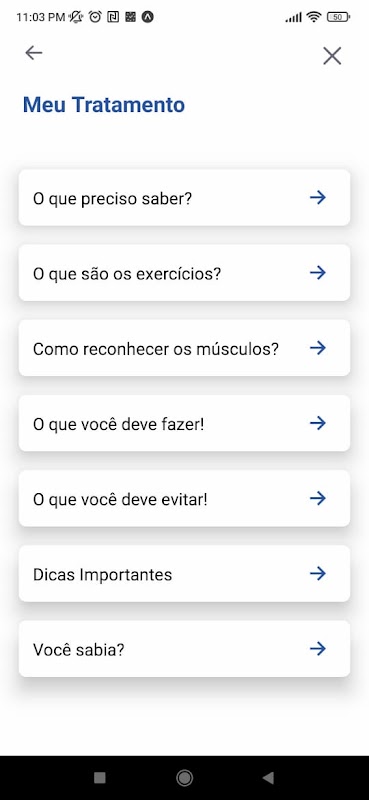Go back with the top-left arrow
Viewport: 369px width, 800px height.
[x=34, y=53]
